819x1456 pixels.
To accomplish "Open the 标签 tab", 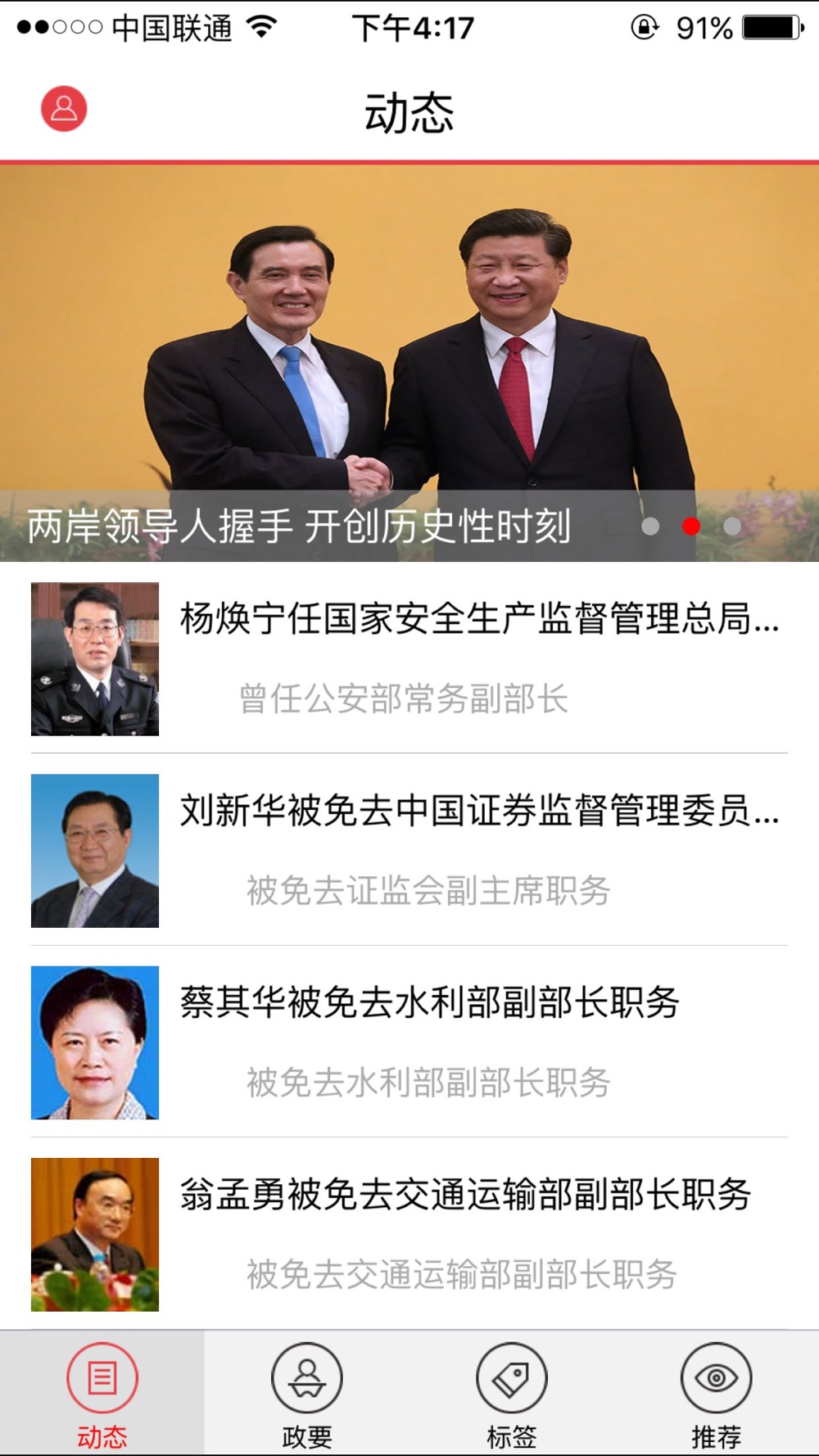I will (512, 1394).
